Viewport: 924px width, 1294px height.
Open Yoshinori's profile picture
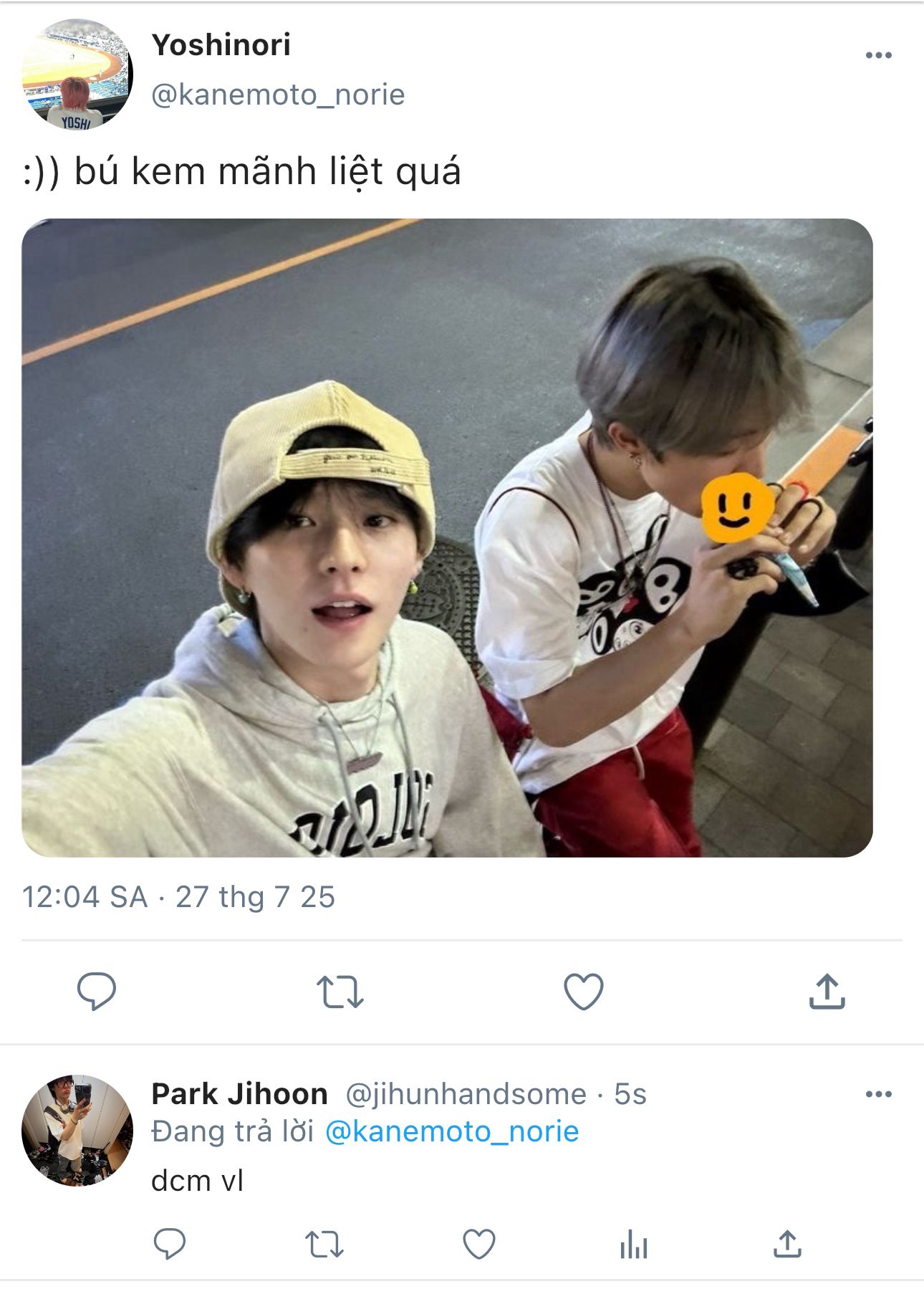[x=77, y=75]
